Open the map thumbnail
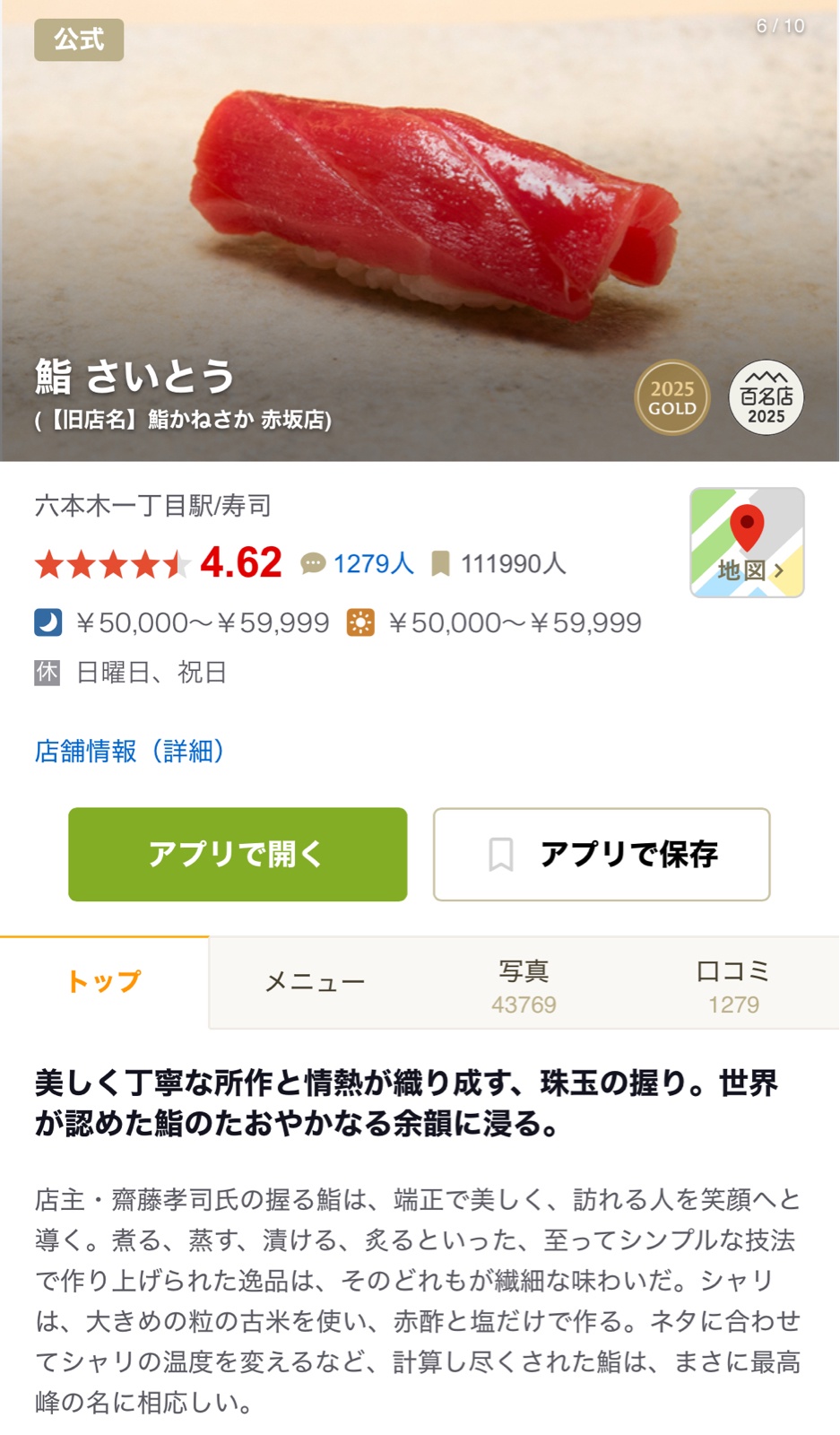 coord(746,543)
